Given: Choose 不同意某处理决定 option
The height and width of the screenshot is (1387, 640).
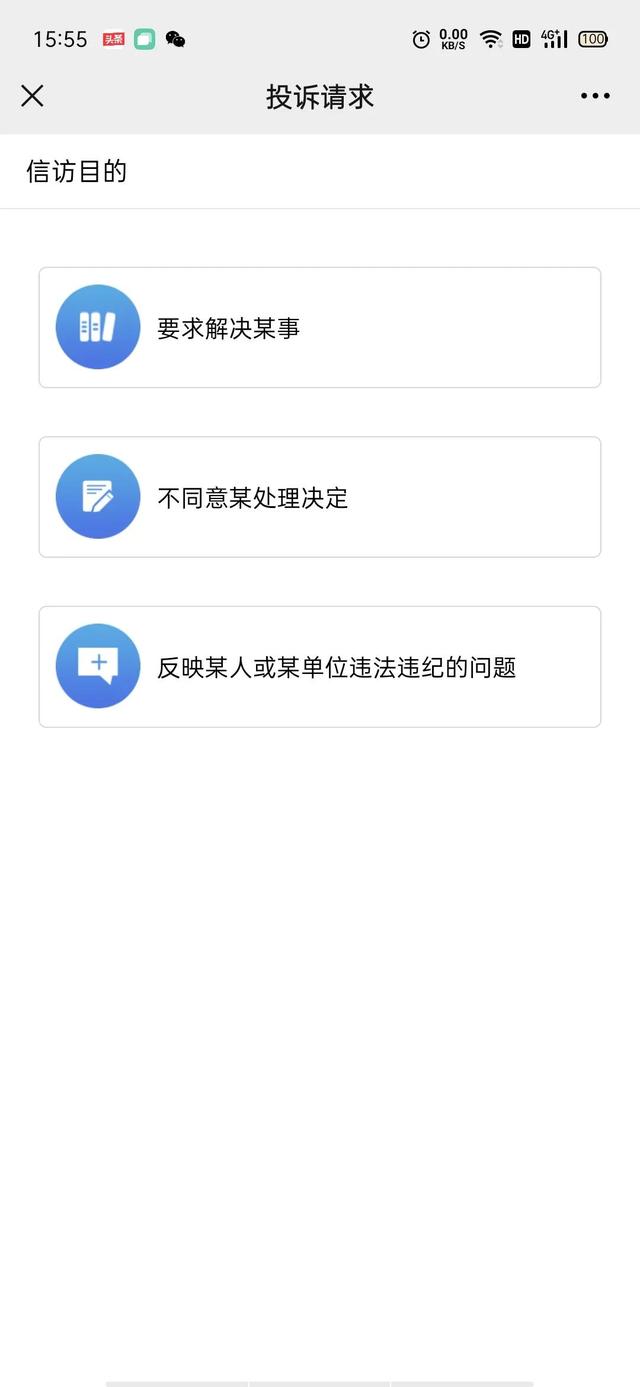Looking at the screenshot, I should pyautogui.click(x=320, y=497).
